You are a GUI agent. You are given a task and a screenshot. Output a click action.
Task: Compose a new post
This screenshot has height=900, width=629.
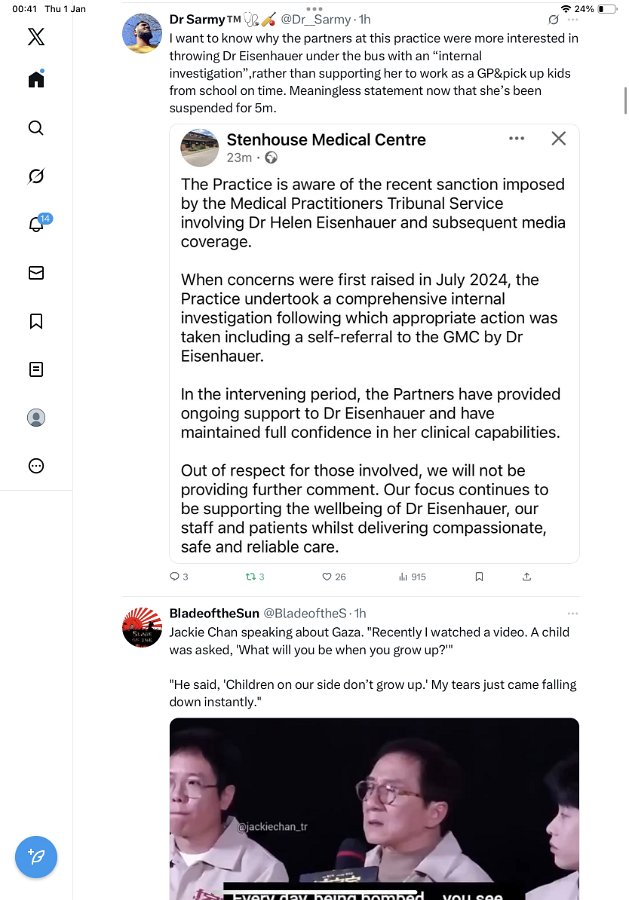36,857
